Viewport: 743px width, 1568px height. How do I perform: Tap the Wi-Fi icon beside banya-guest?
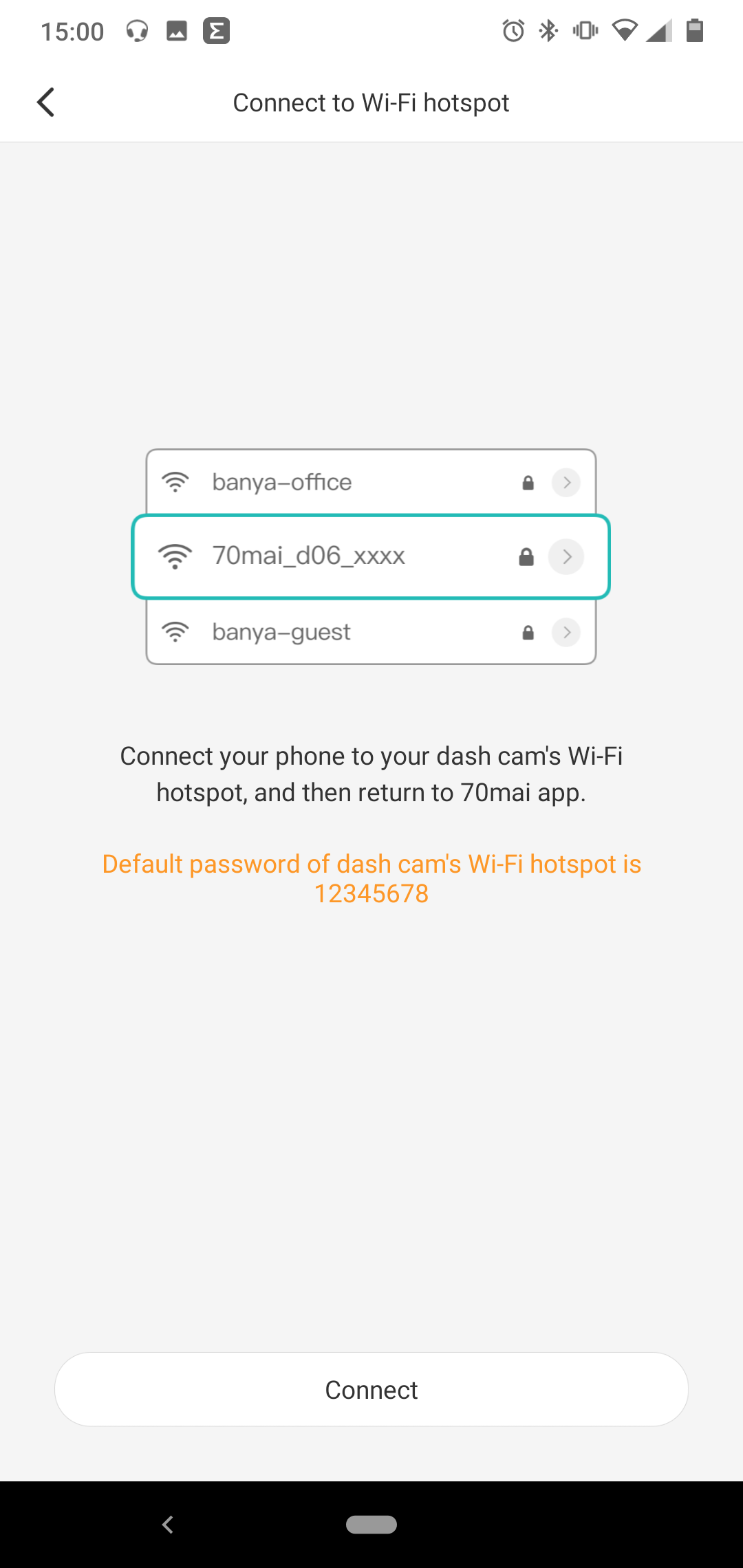[x=174, y=632]
